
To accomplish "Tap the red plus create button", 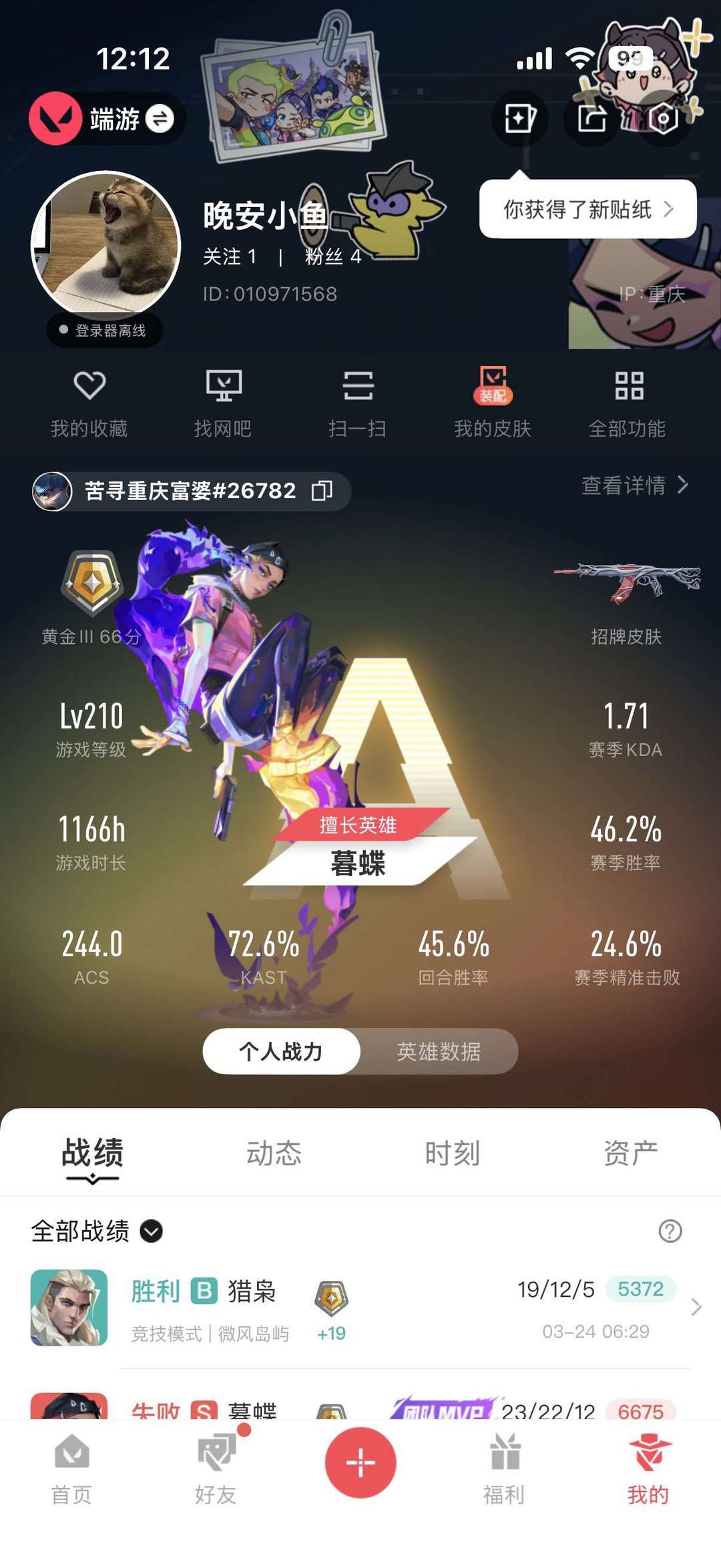I will [x=360, y=1462].
